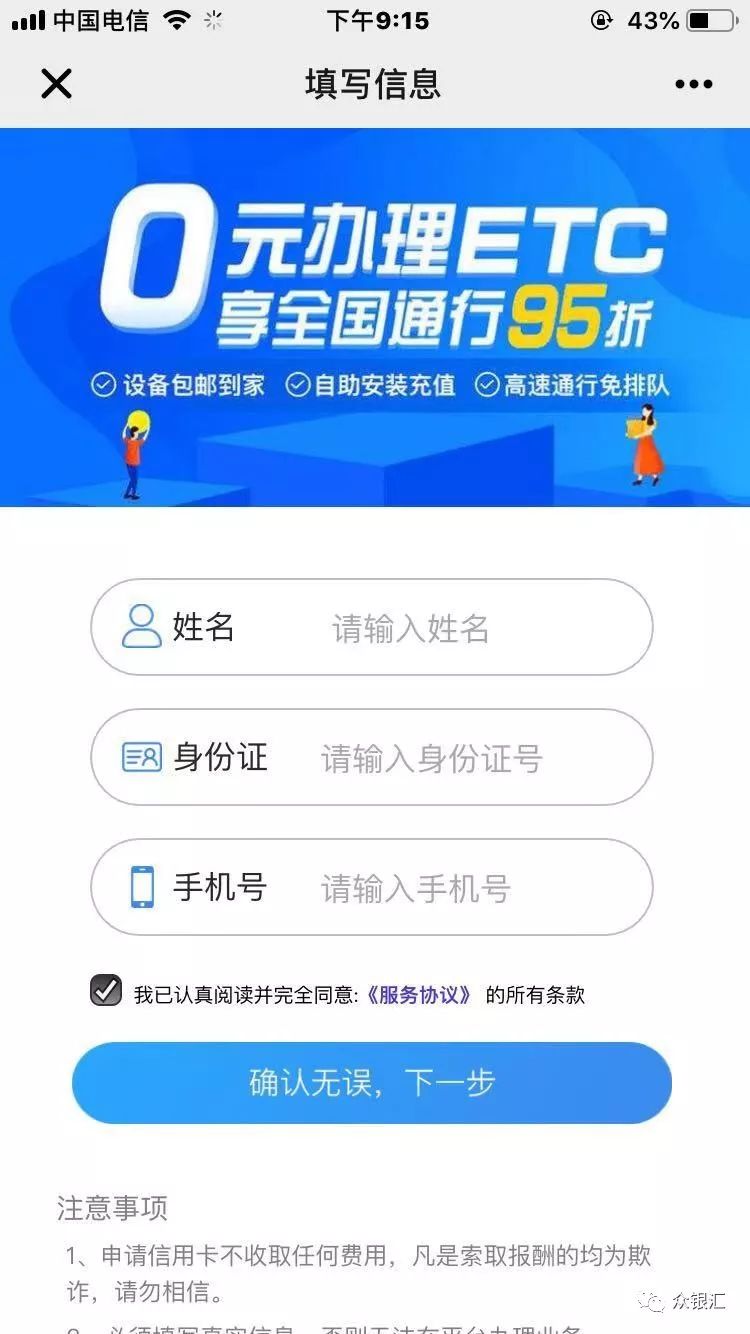This screenshot has height=1334, width=750.
Task: Tap the screen mirroring icon beside the WiFi symbol
Action: tap(213, 18)
